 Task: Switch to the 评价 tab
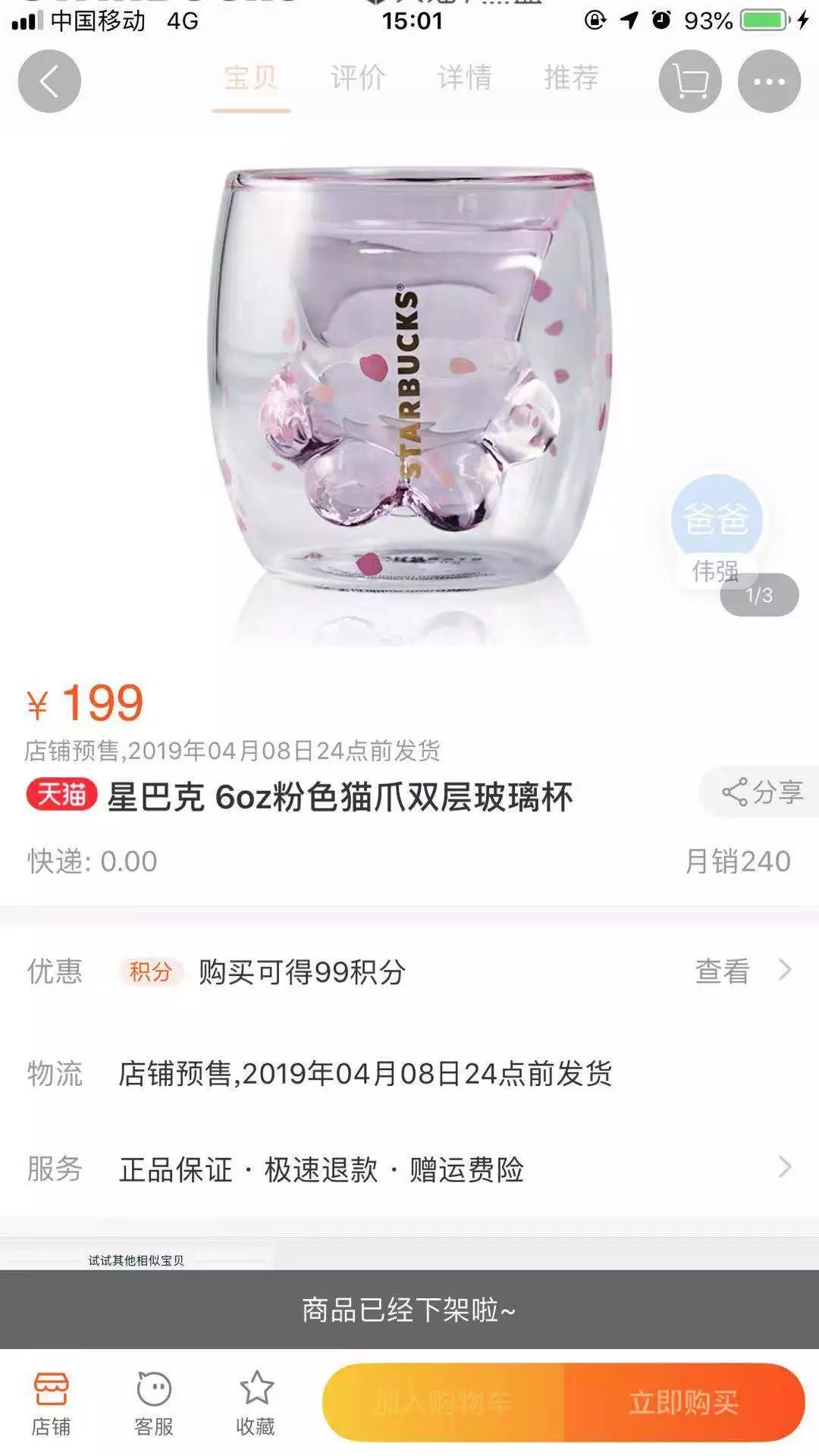357,78
